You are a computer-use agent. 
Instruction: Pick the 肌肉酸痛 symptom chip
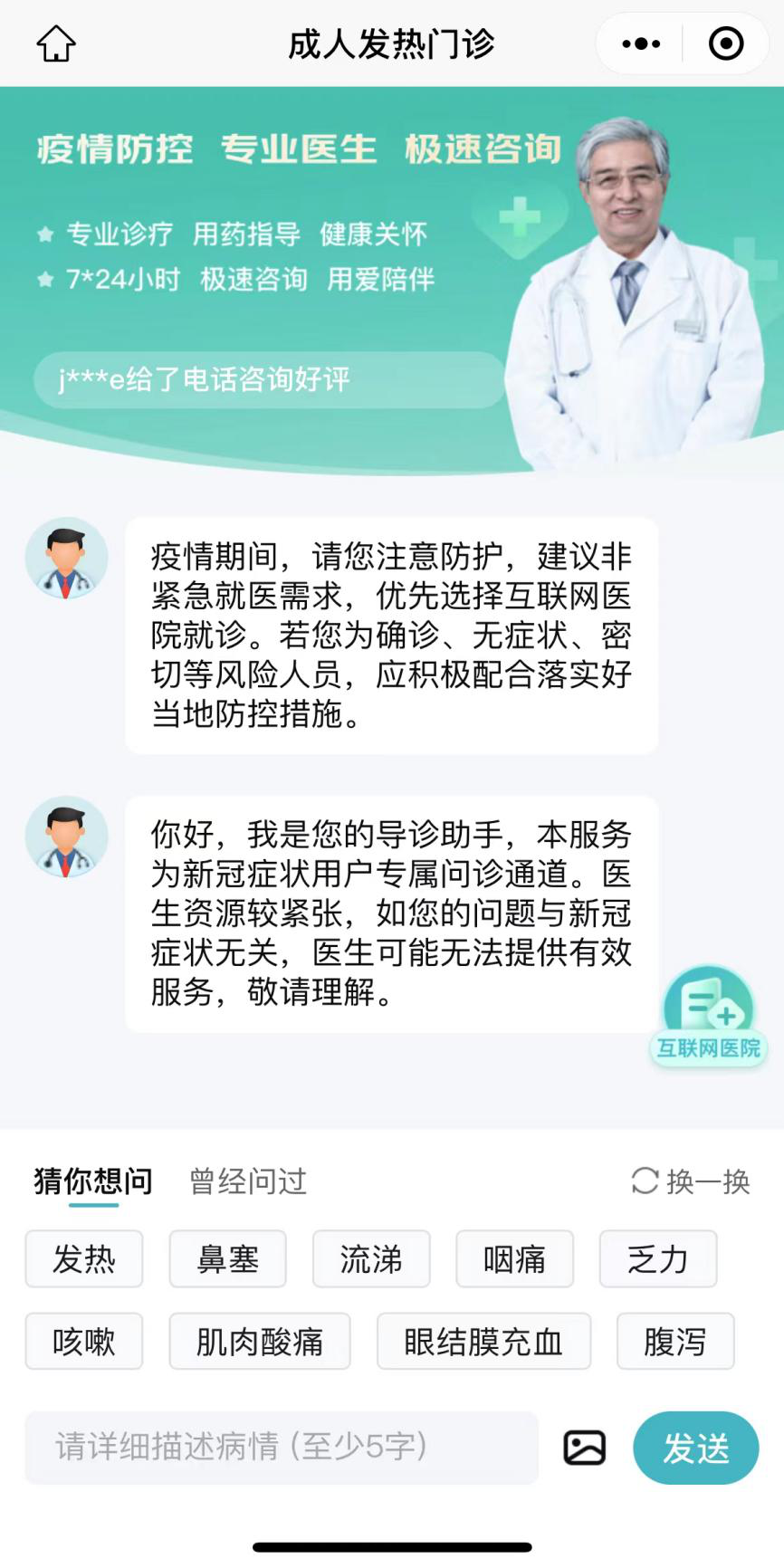260,1342
